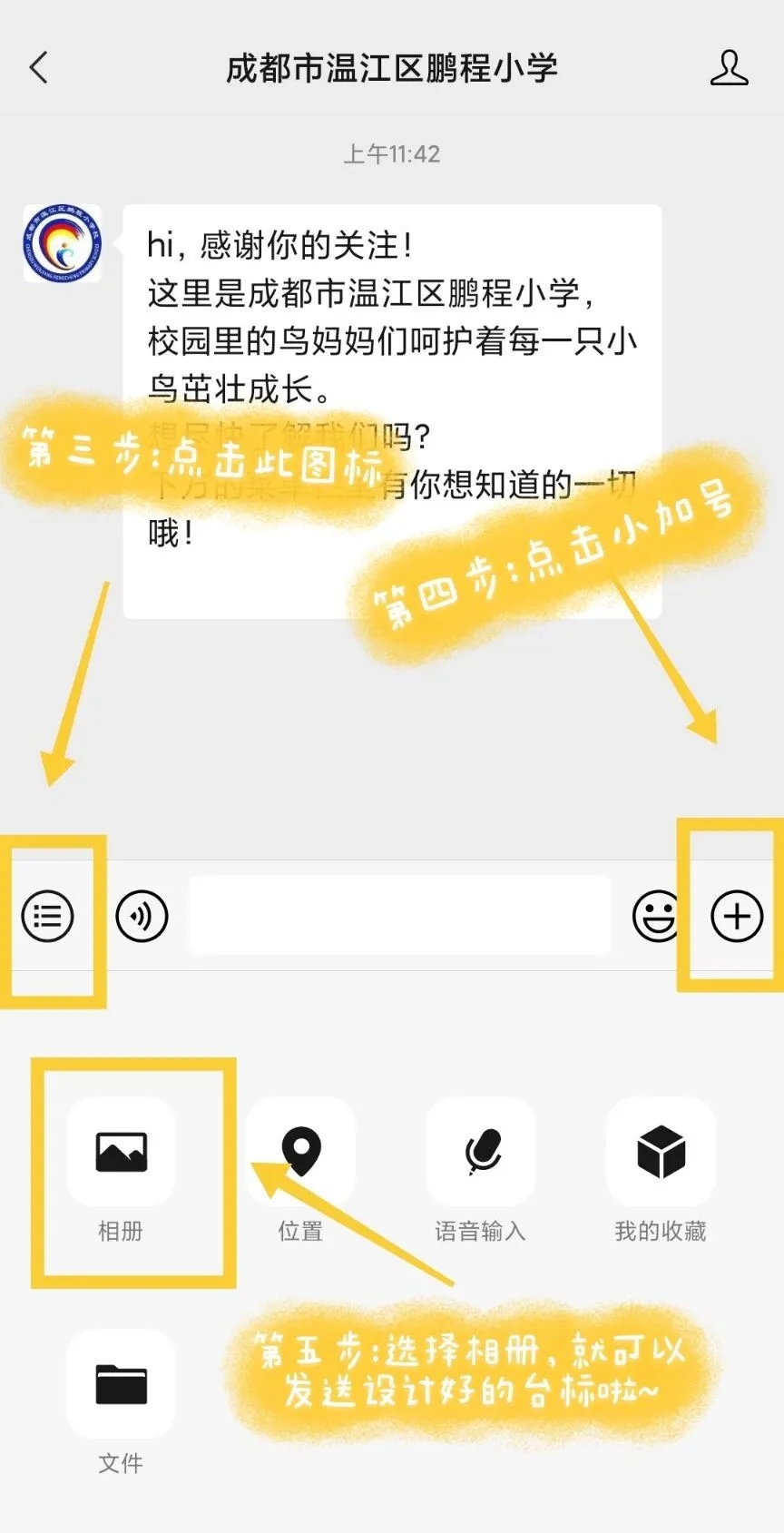The image size is (784, 1533).
Task: Switch to voice message mode
Action: click(x=142, y=916)
